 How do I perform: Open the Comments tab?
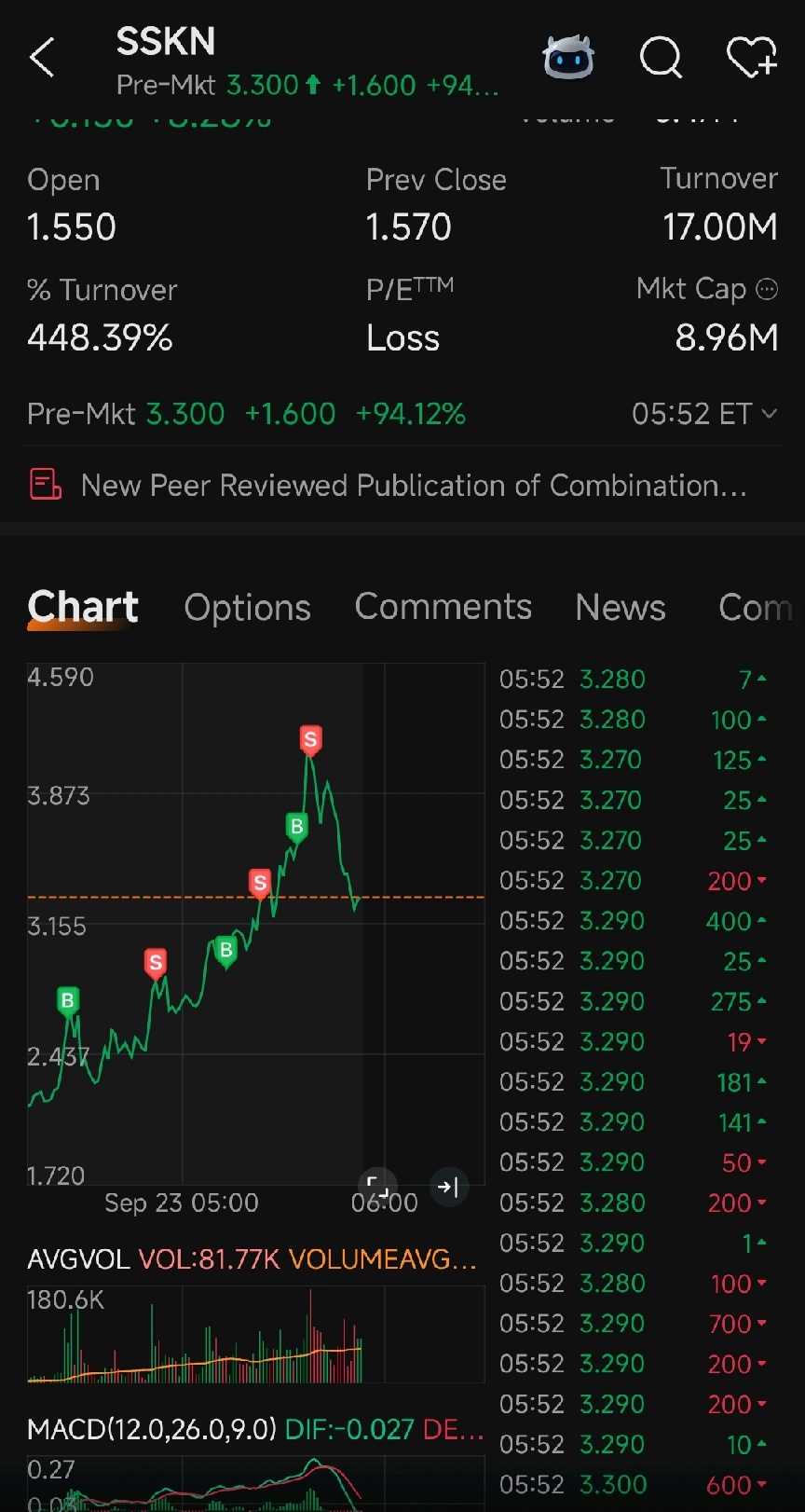(443, 607)
